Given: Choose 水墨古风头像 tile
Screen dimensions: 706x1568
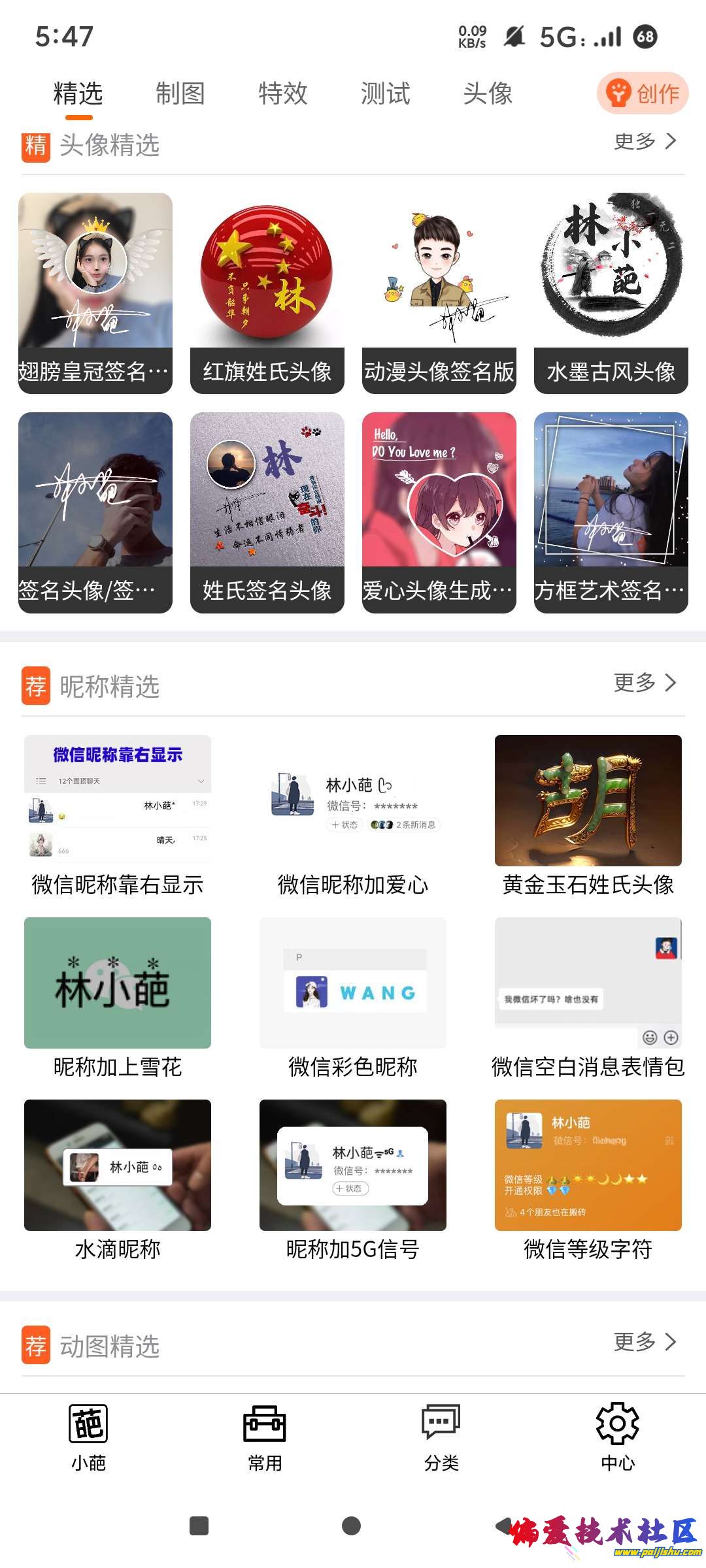Looking at the screenshot, I should 611,293.
